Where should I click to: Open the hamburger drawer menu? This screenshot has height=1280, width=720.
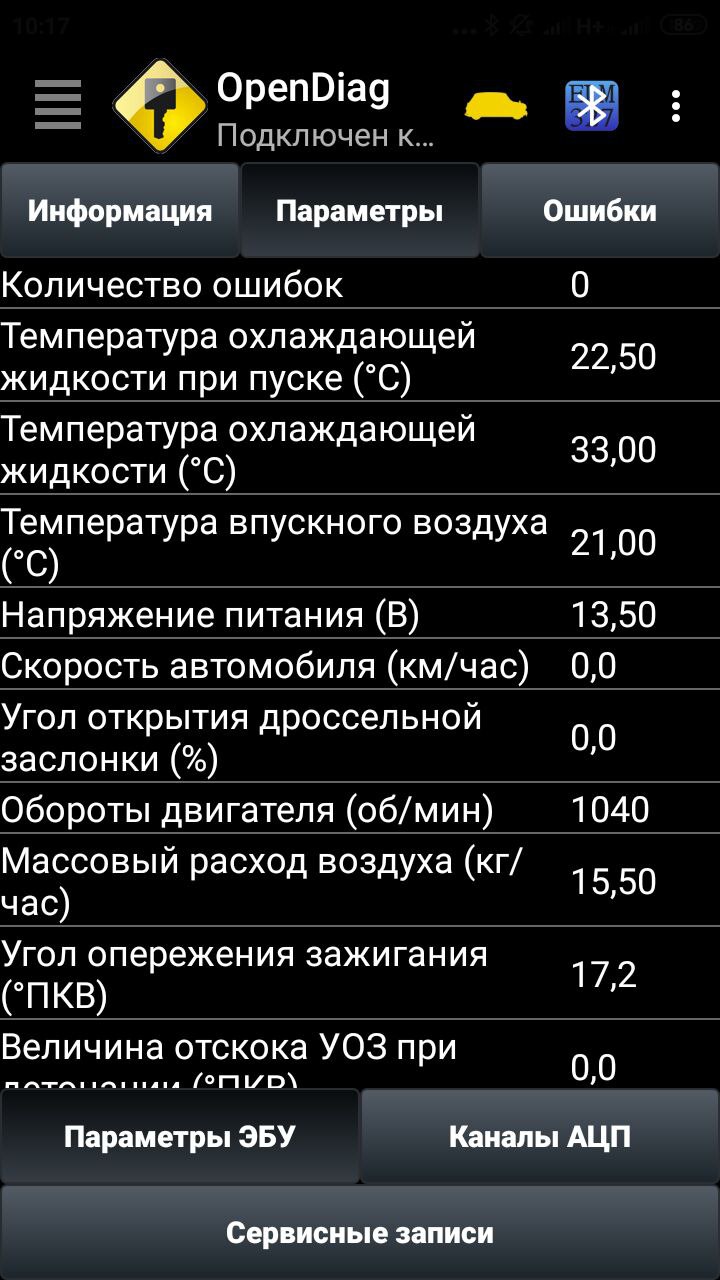click(x=57, y=104)
